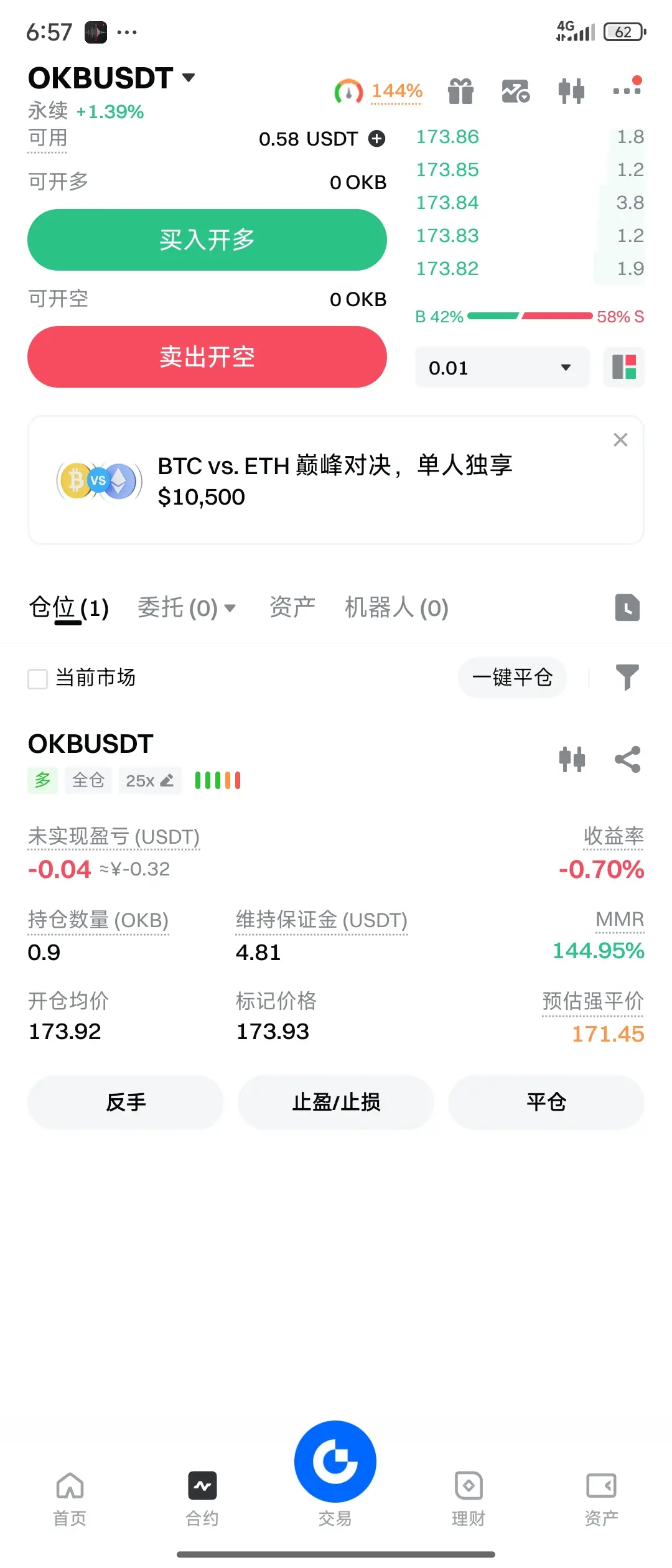Edit the 25x leverage setting
This screenshot has width=672, height=1568.
(x=149, y=781)
